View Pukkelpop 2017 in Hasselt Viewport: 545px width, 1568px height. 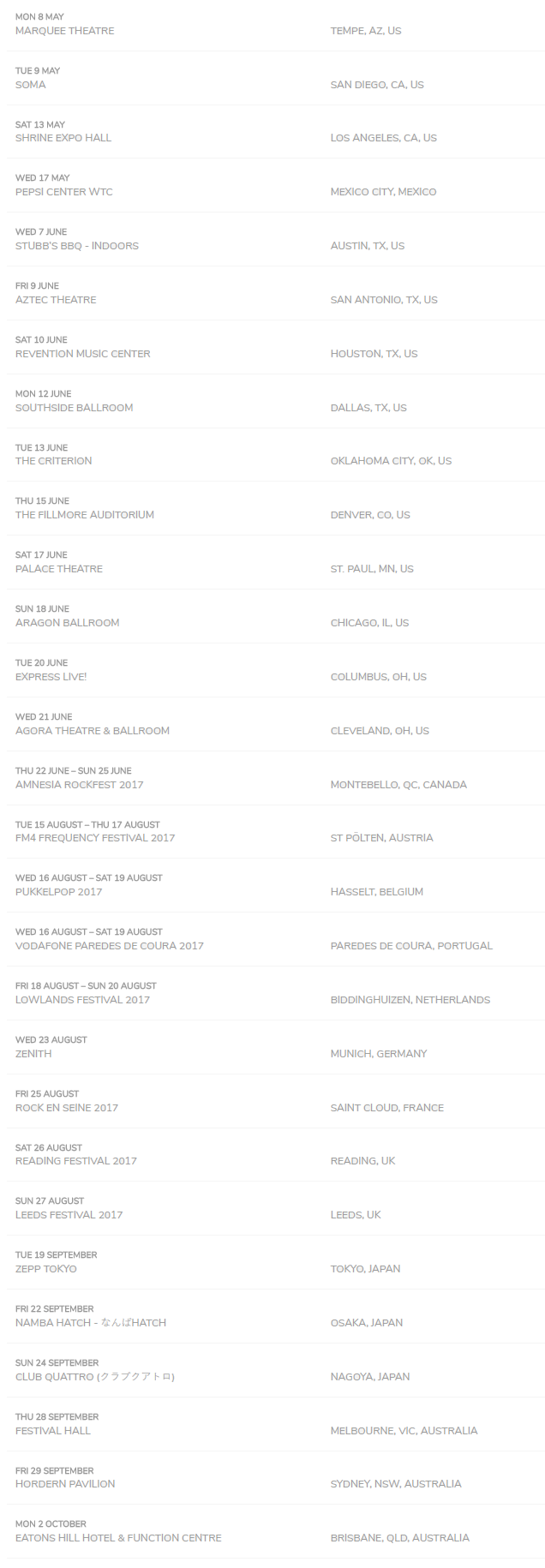(59, 892)
